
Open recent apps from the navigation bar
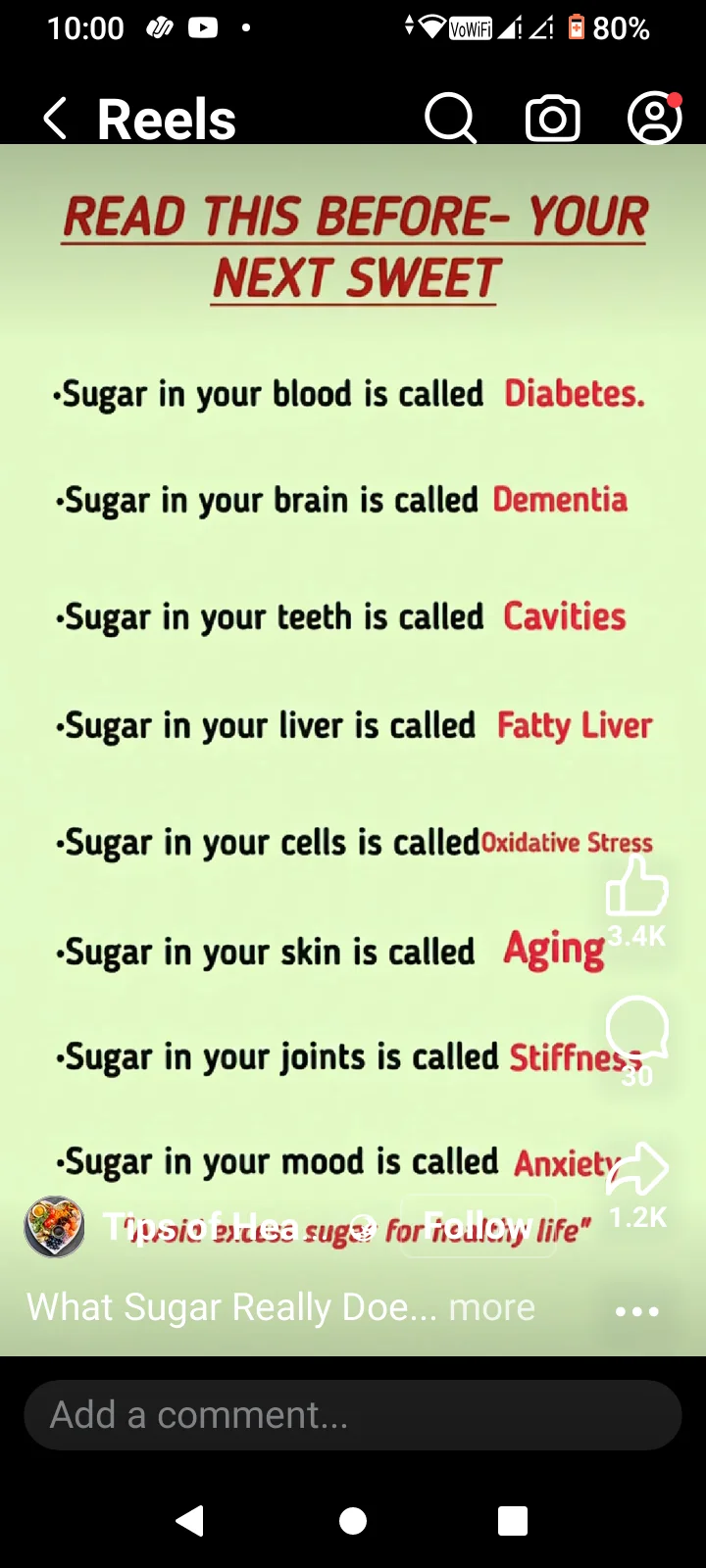[x=513, y=1520]
